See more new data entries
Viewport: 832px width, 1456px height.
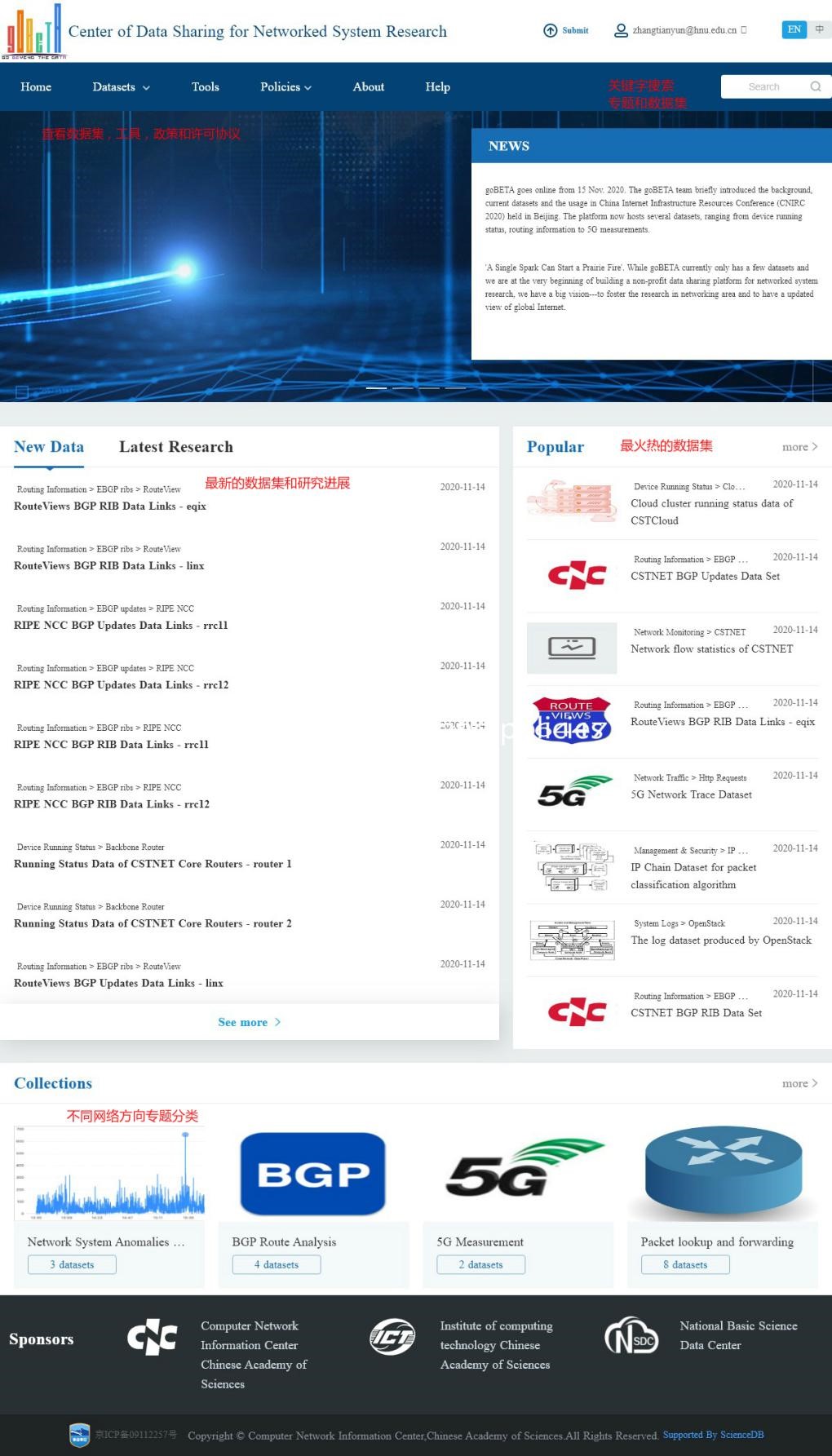pyautogui.click(x=249, y=1022)
